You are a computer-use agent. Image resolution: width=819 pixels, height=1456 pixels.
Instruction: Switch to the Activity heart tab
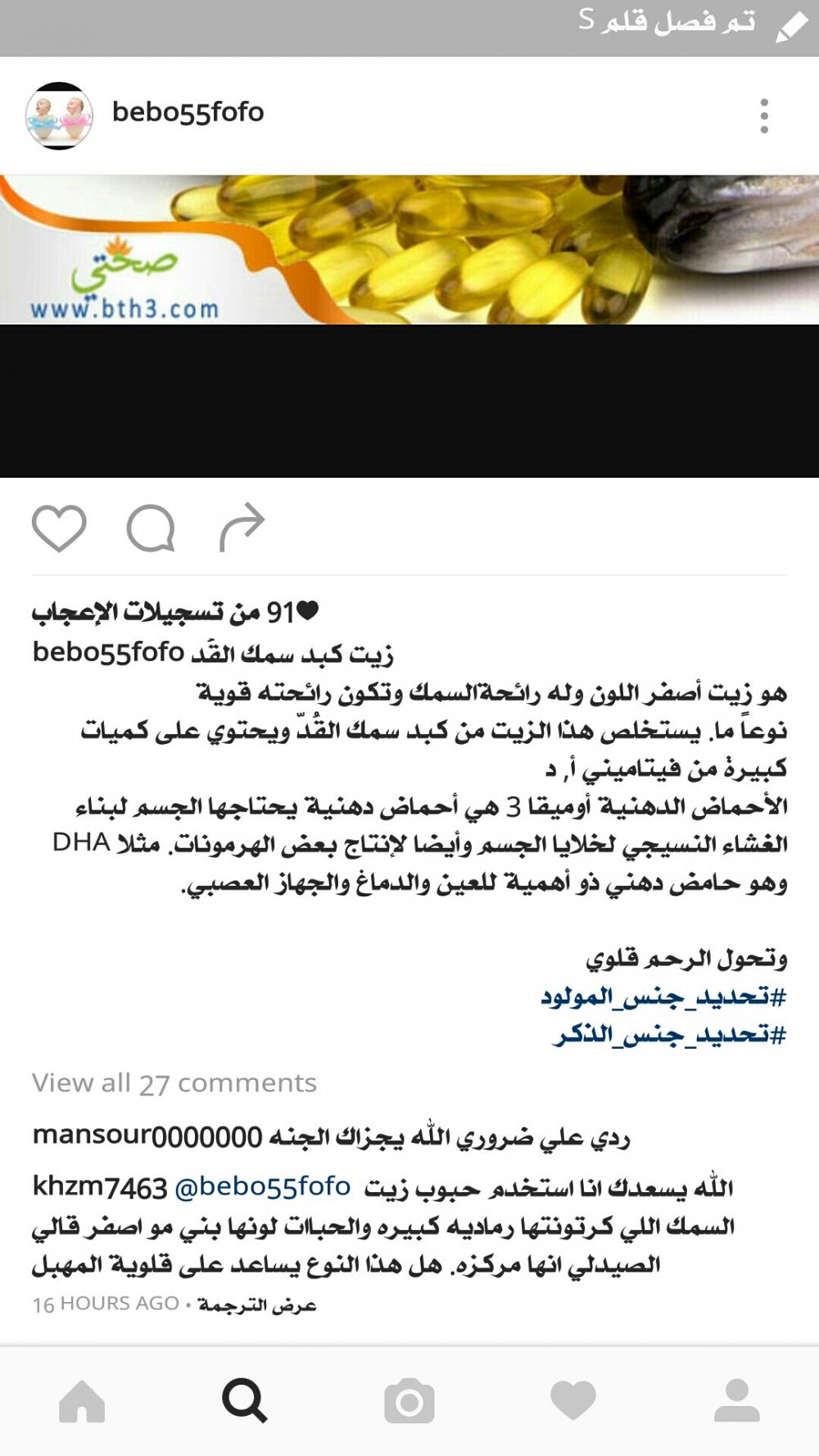click(572, 1401)
